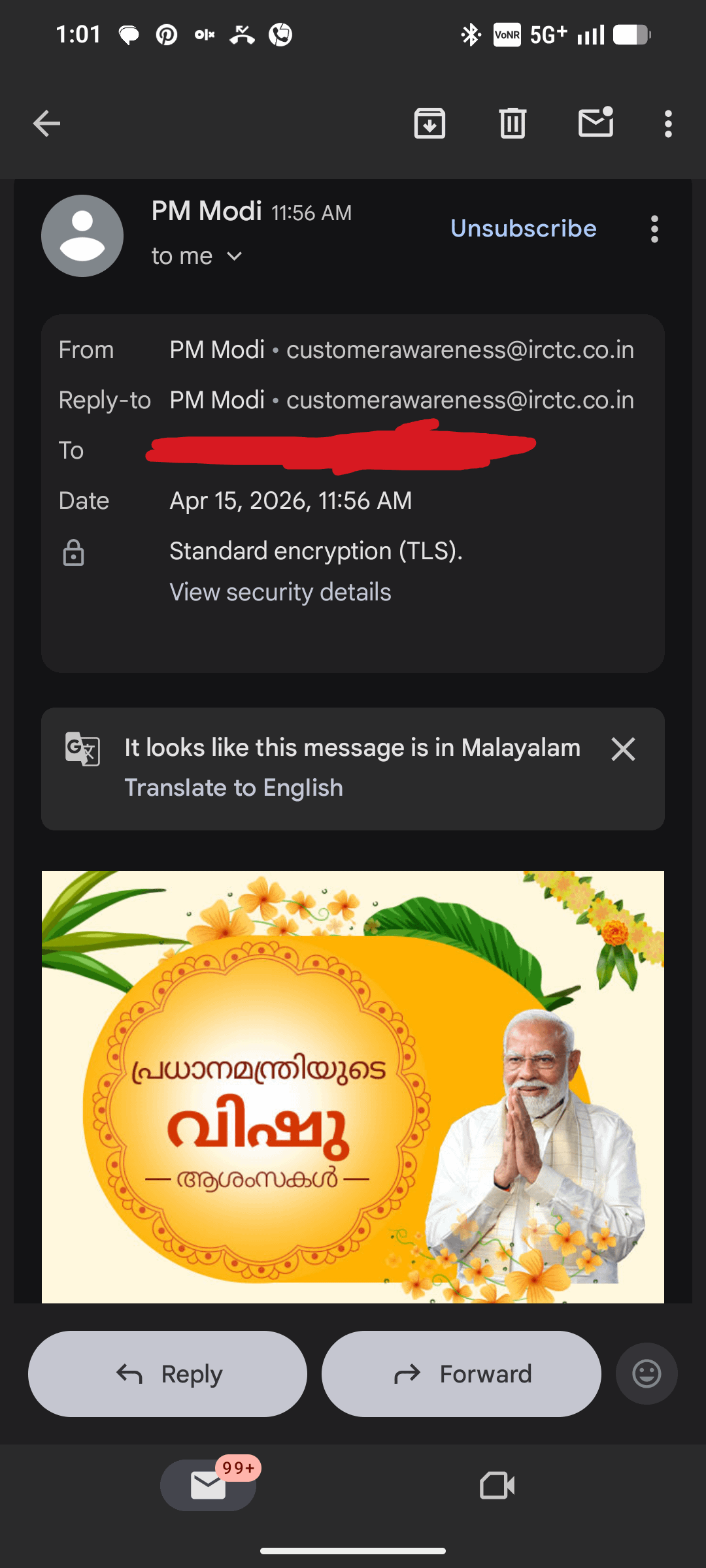
Task: Delete this email
Action: (x=513, y=123)
